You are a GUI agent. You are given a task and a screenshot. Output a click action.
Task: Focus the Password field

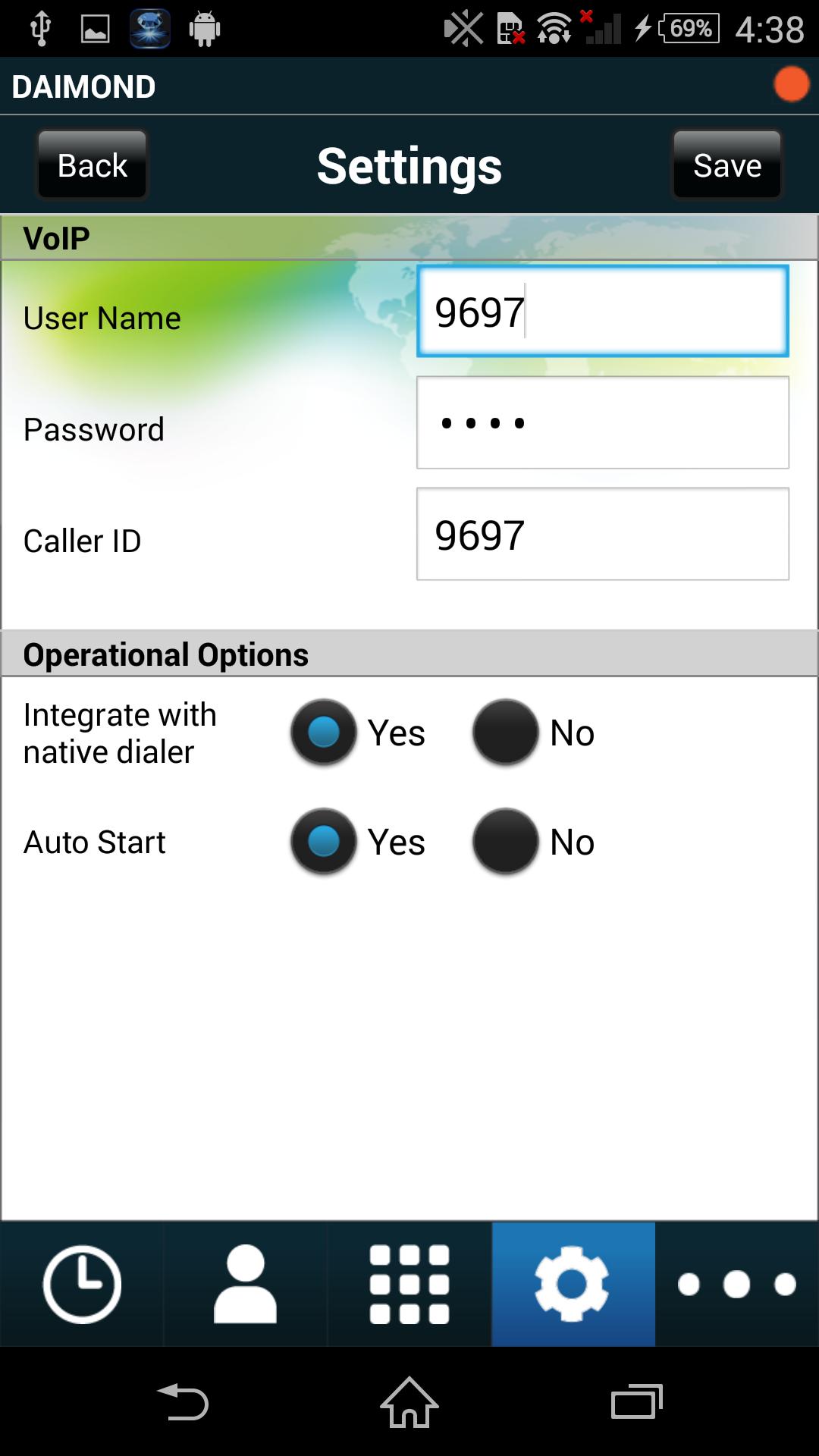tap(602, 423)
